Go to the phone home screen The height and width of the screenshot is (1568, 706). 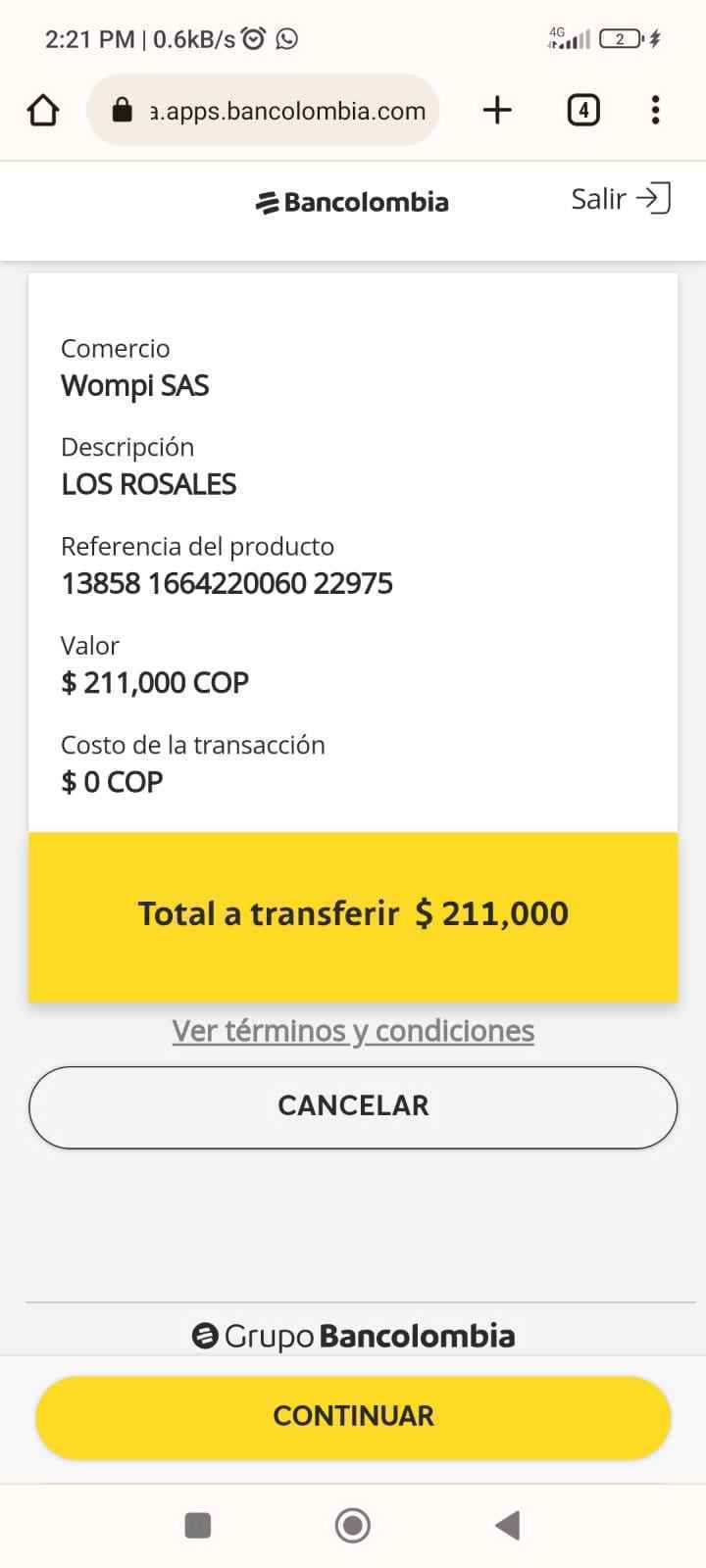(353, 1525)
